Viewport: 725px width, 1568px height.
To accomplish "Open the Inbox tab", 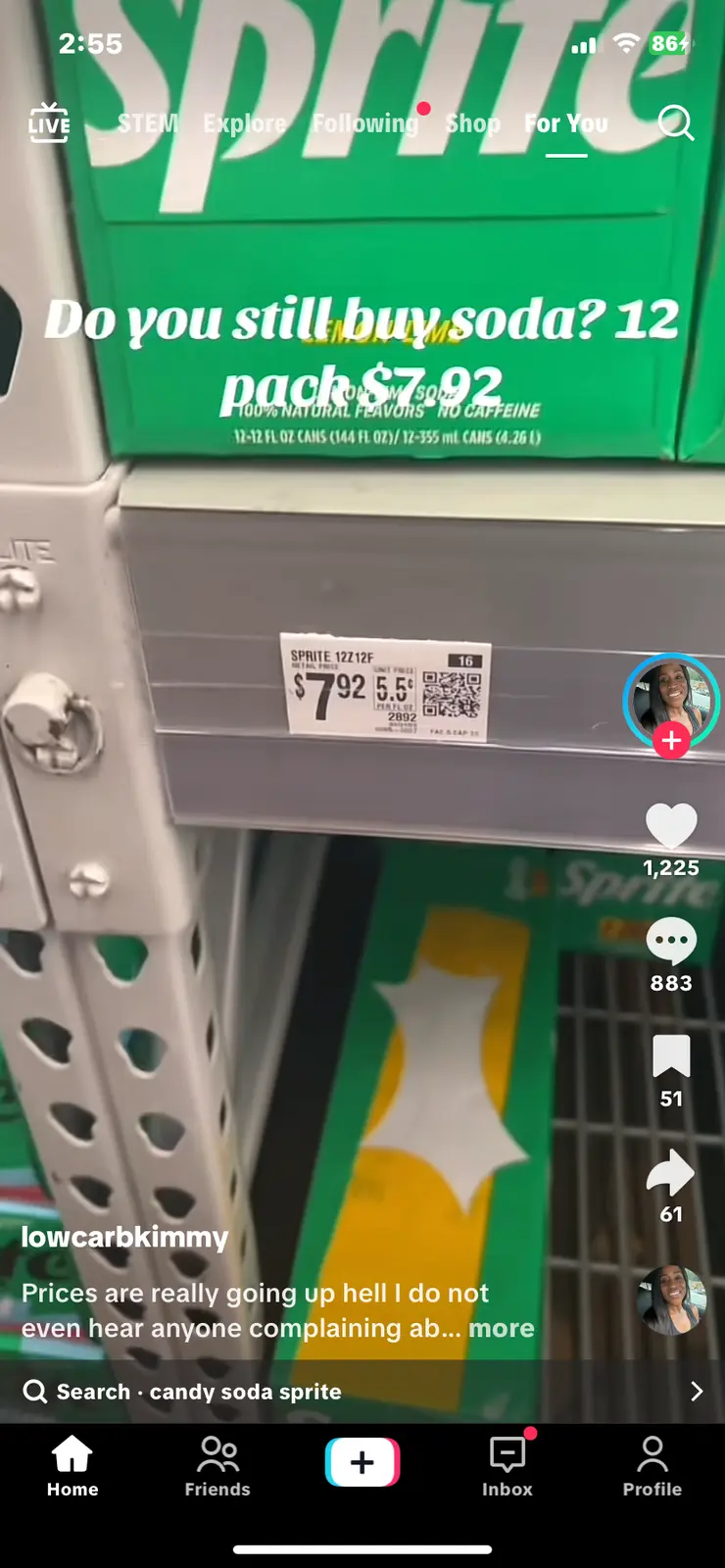I will click(507, 1466).
